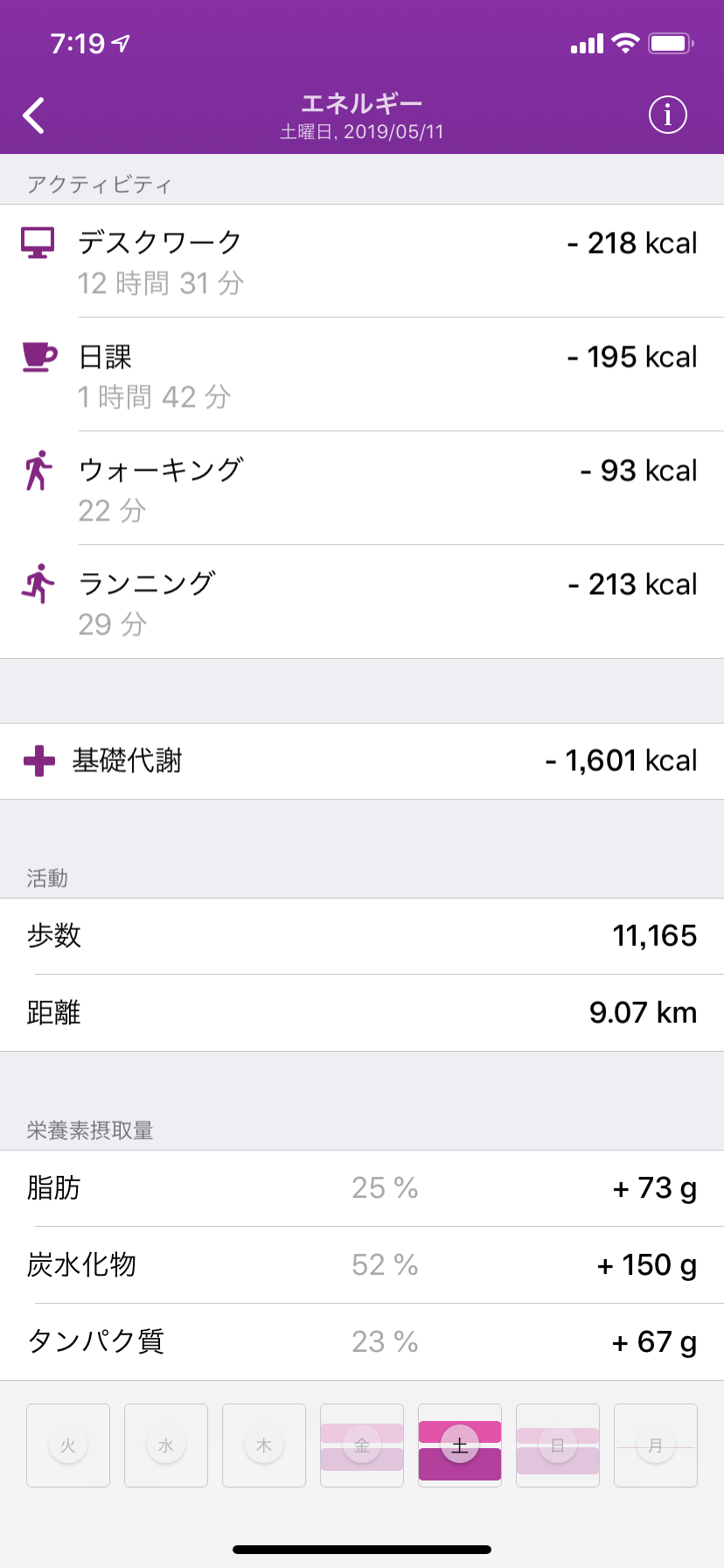Select 月 in the weekday strip

(x=656, y=1445)
